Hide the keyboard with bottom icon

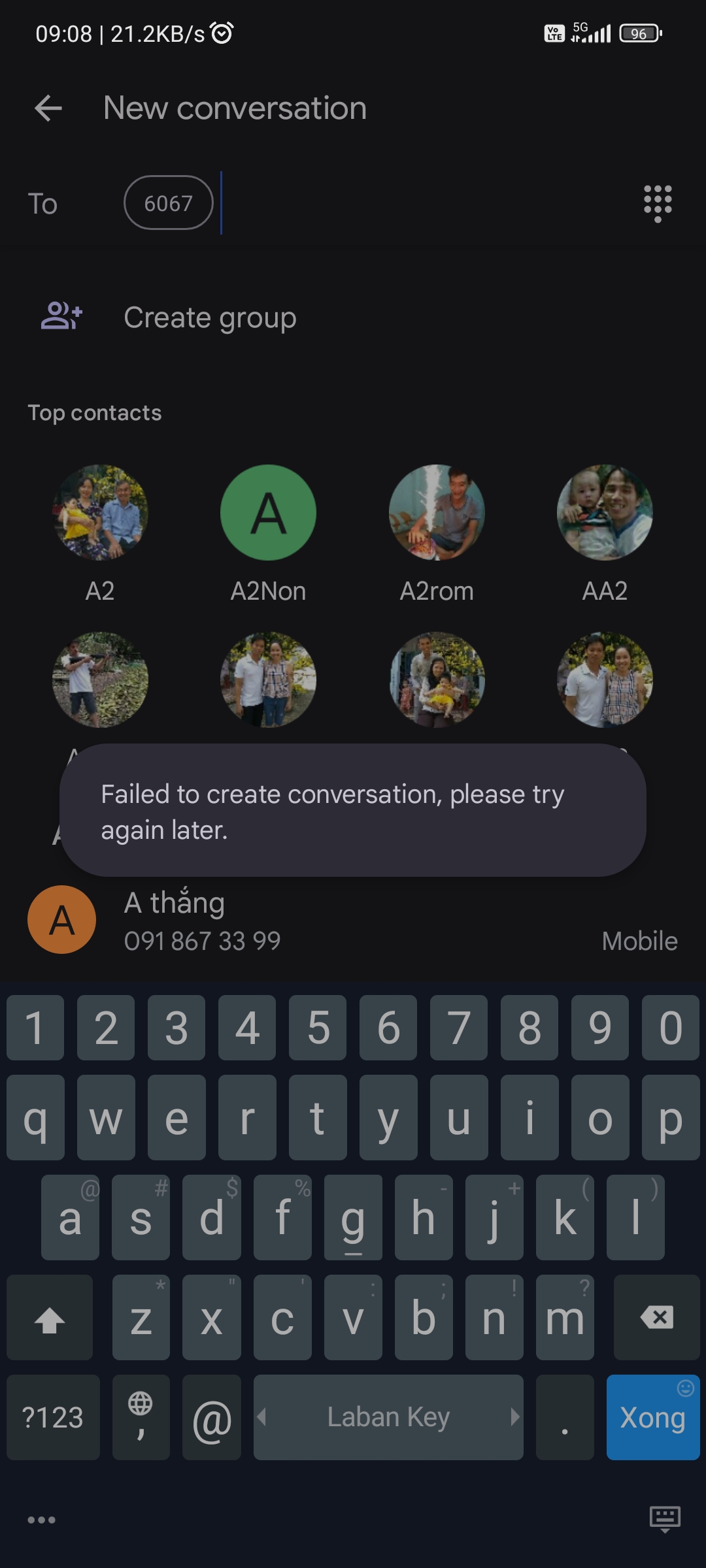[x=665, y=1519]
